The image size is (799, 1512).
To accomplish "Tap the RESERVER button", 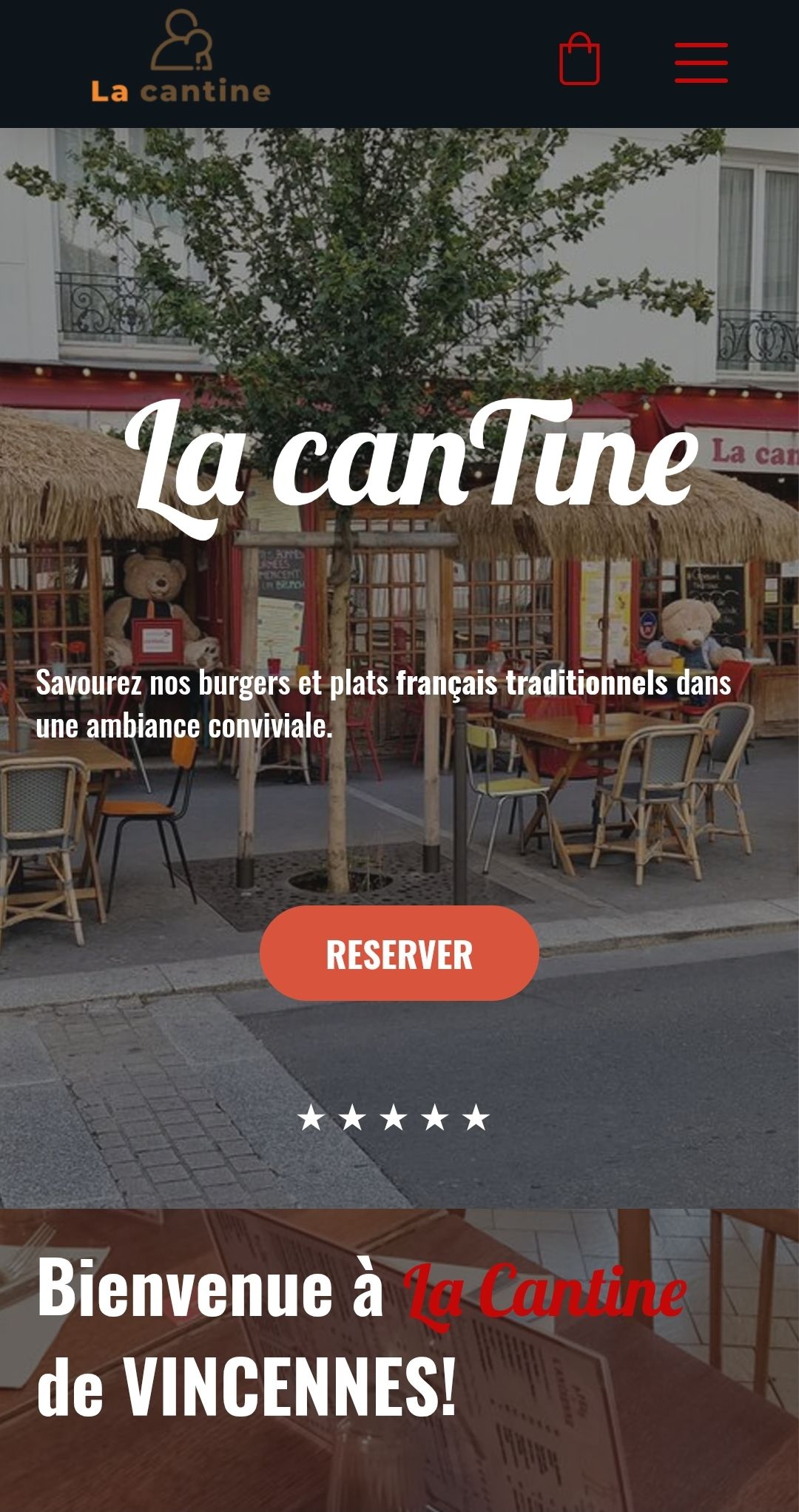I will coord(399,954).
